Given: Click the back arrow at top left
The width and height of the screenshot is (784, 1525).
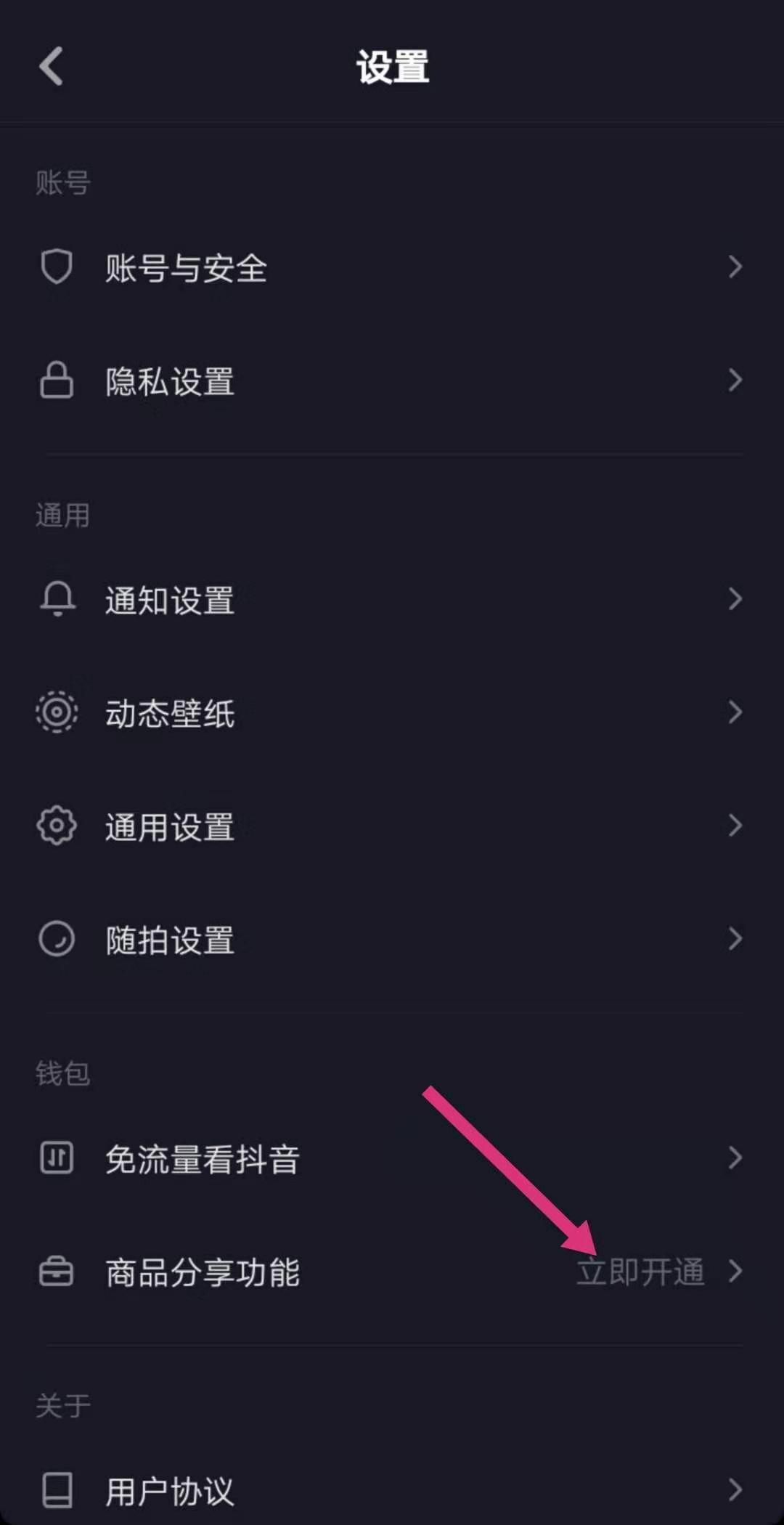Looking at the screenshot, I should click(x=51, y=65).
